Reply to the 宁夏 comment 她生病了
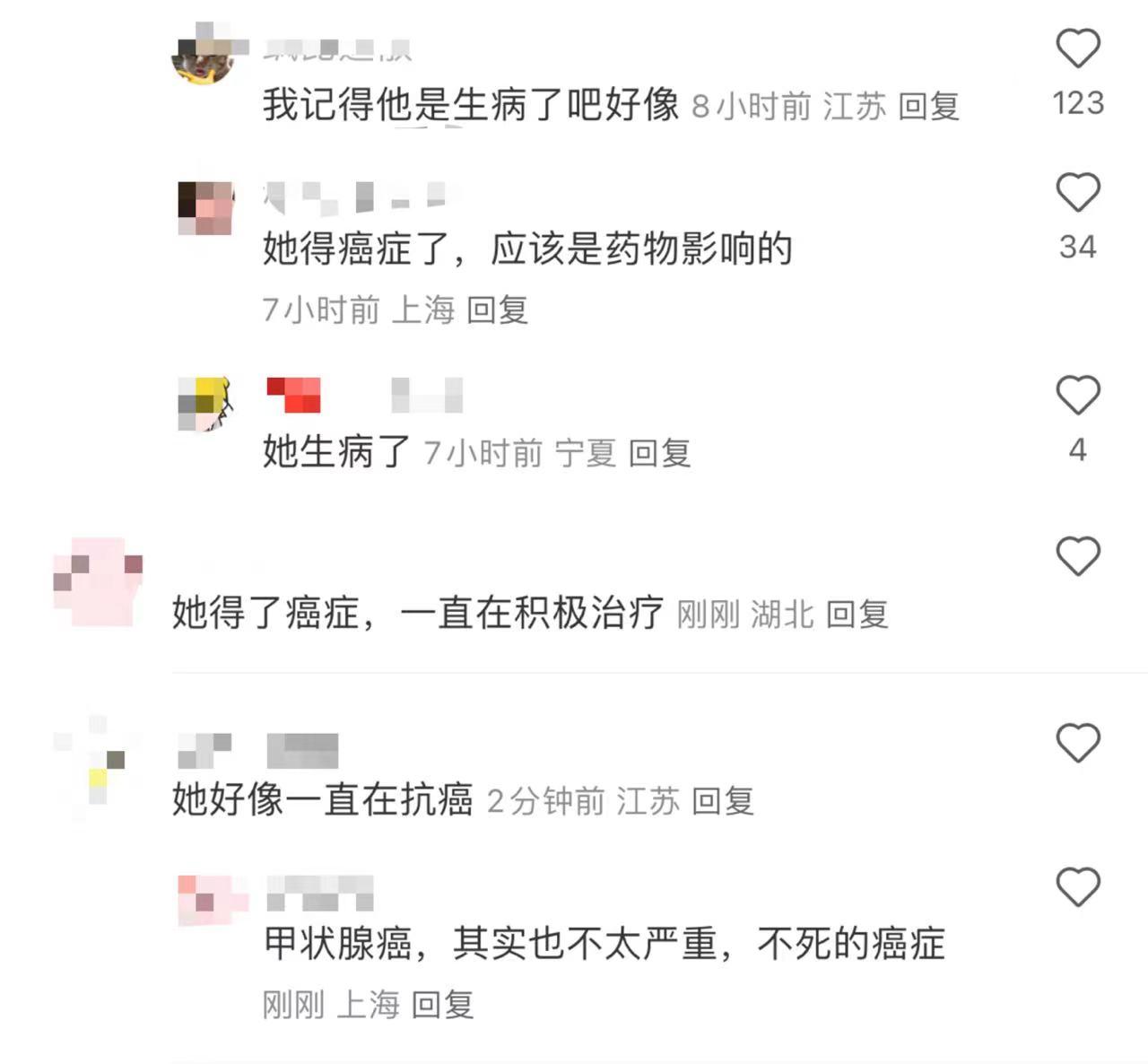 click(x=659, y=454)
